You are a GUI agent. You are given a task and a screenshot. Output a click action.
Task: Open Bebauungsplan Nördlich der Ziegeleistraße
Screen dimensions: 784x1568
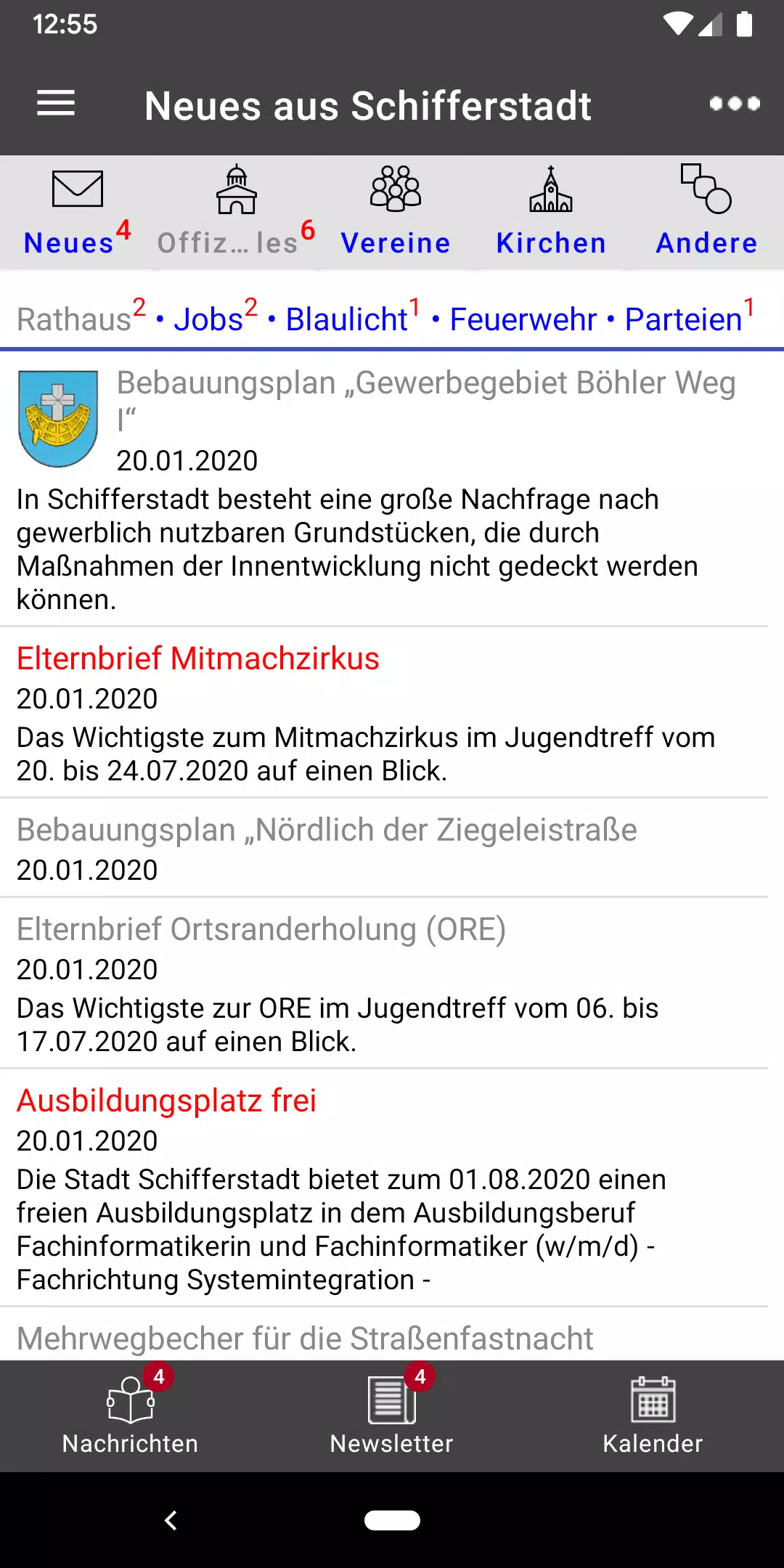(x=392, y=848)
